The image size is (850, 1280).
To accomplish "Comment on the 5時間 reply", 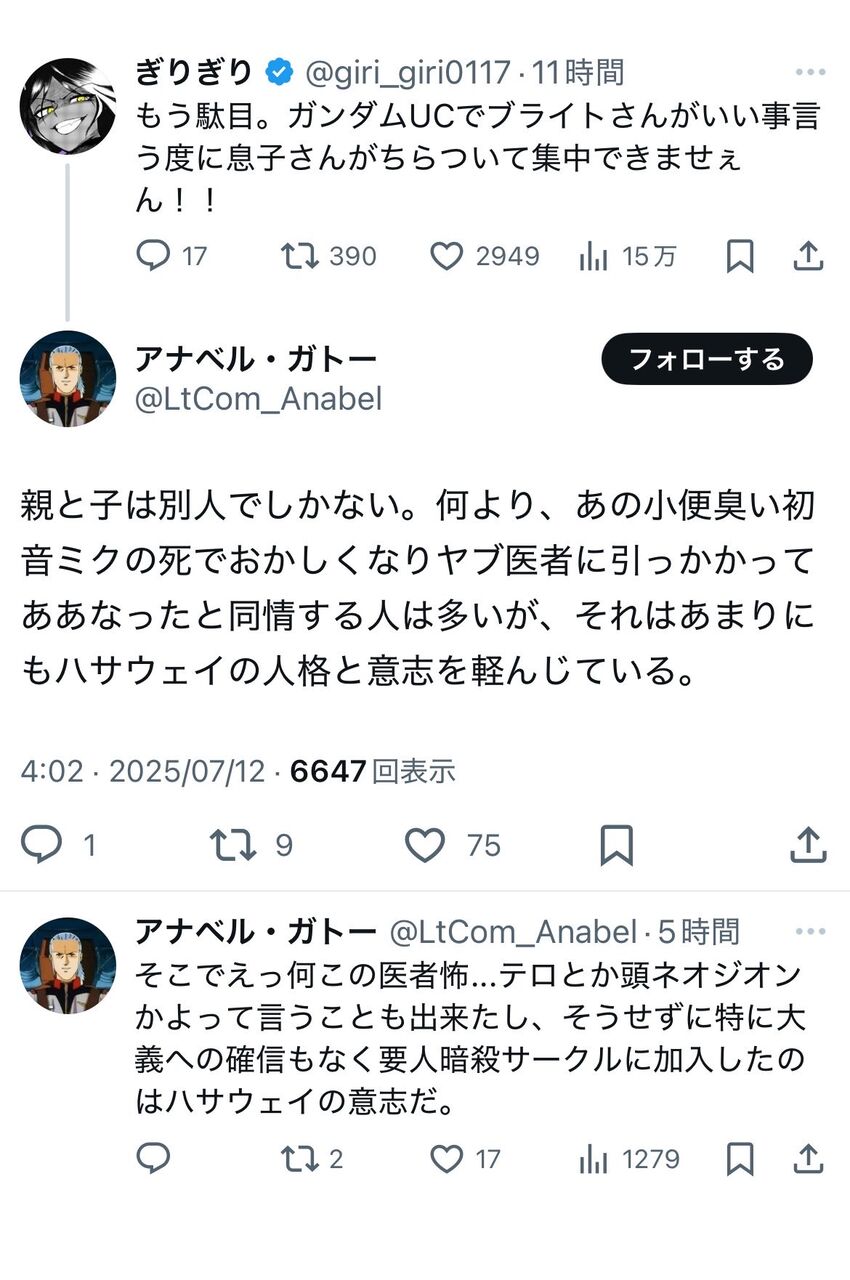I will click(x=153, y=1159).
